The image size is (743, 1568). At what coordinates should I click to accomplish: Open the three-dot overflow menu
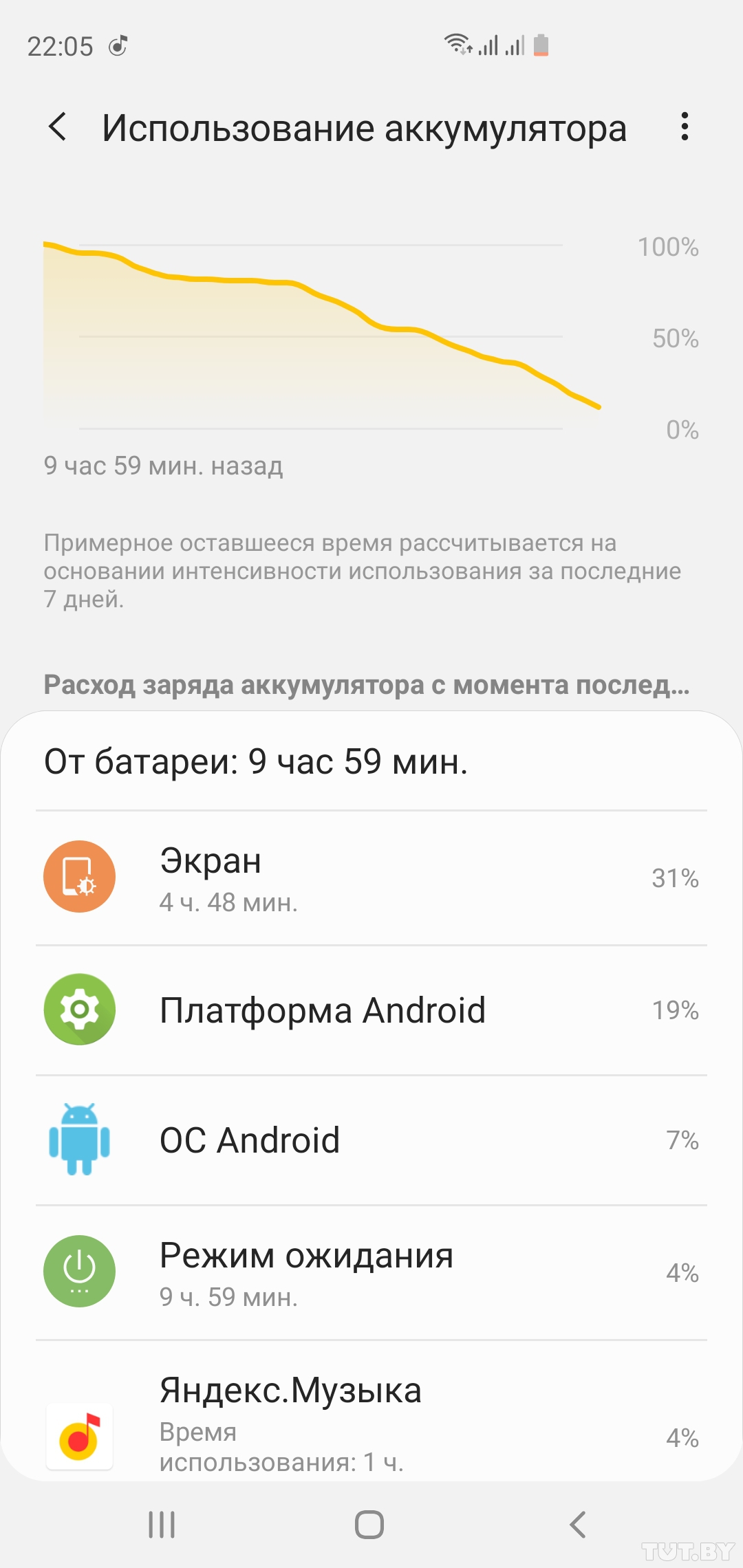(x=684, y=127)
